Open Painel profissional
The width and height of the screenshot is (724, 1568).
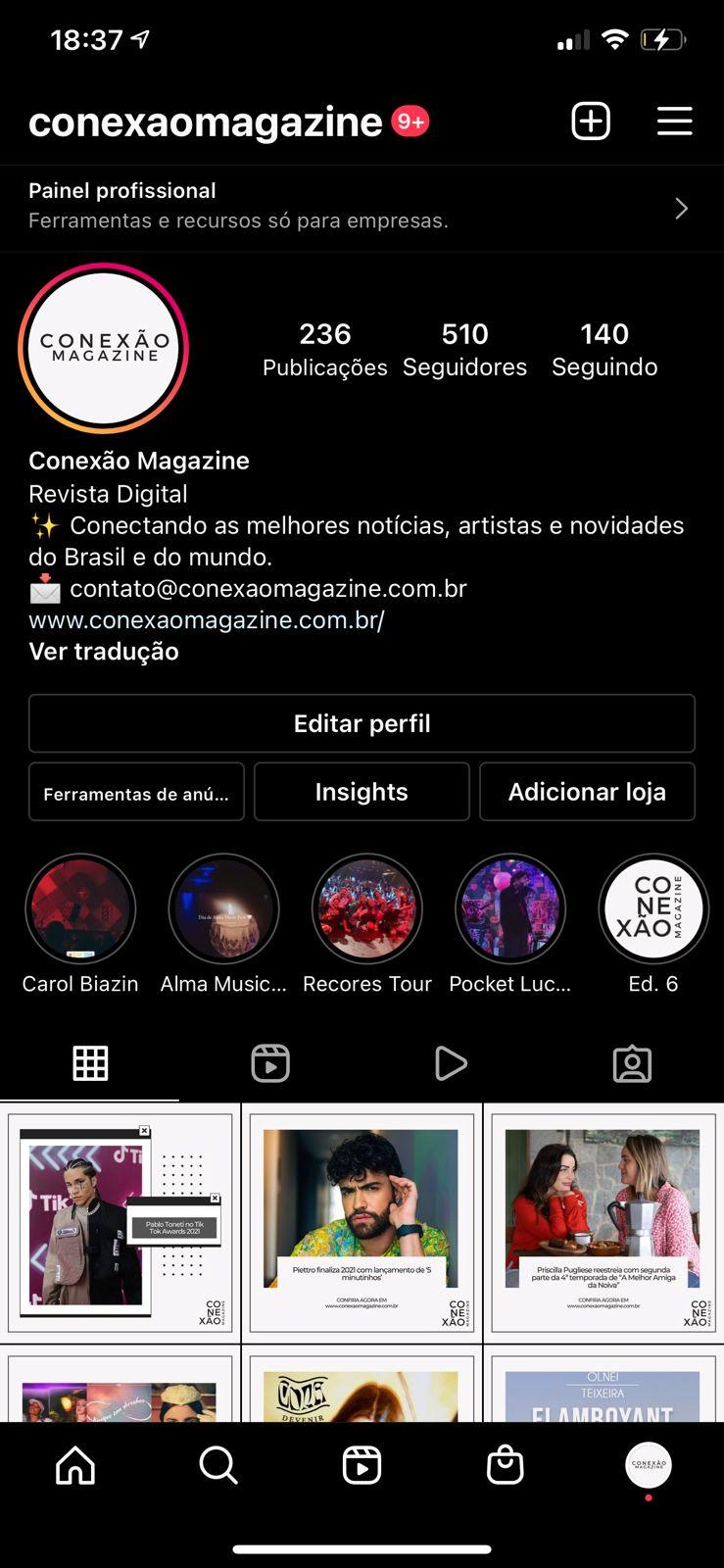(x=362, y=206)
